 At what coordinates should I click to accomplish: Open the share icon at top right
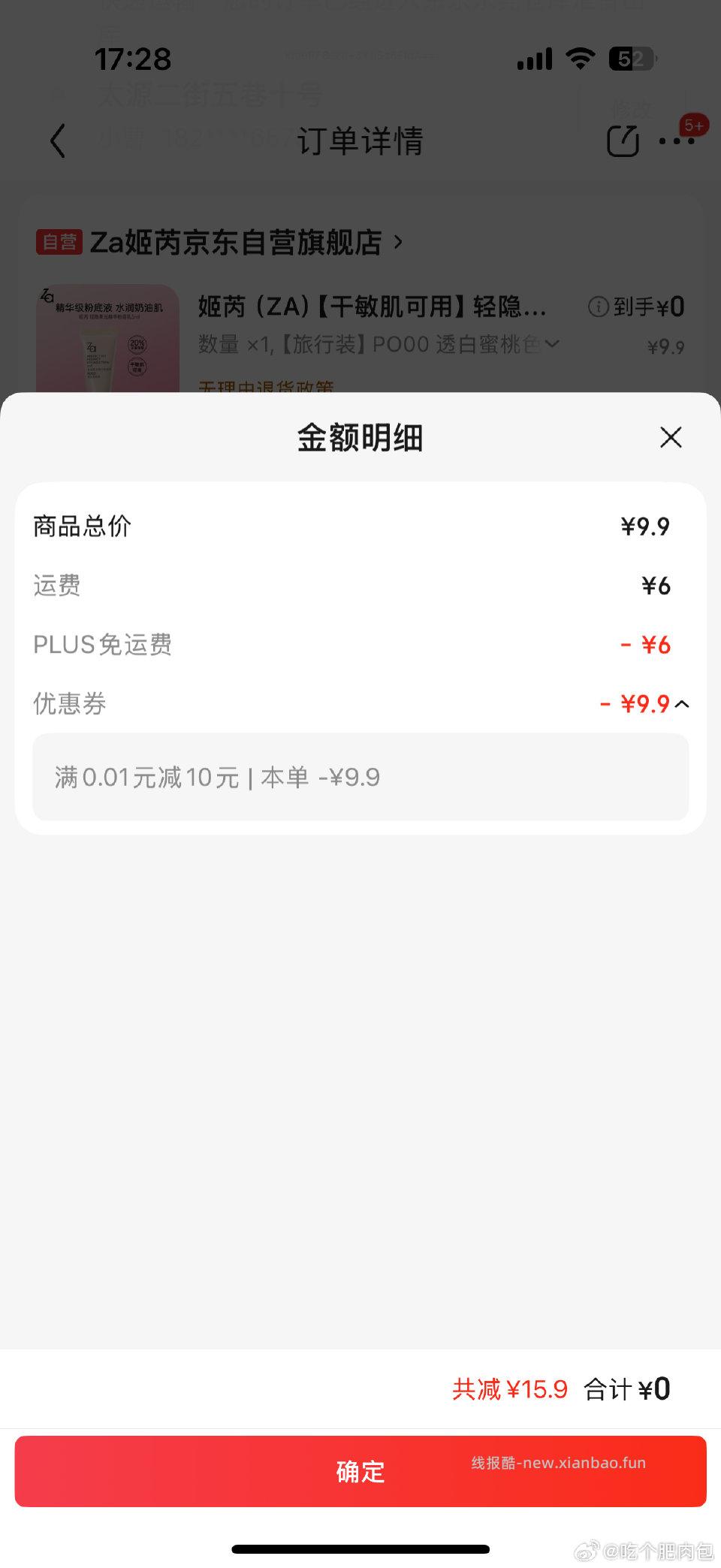pyautogui.click(x=623, y=140)
